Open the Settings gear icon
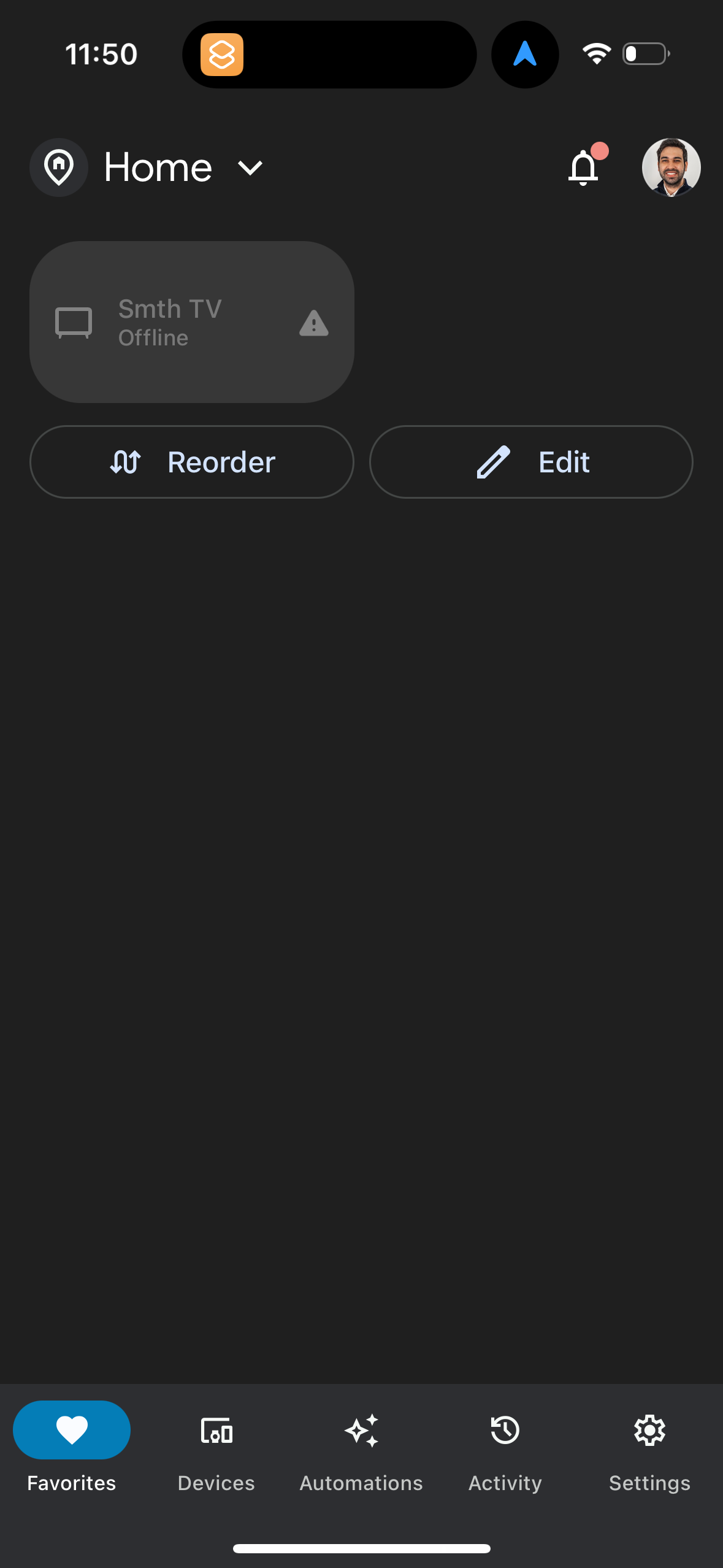The width and height of the screenshot is (723, 1568). 649,1430
